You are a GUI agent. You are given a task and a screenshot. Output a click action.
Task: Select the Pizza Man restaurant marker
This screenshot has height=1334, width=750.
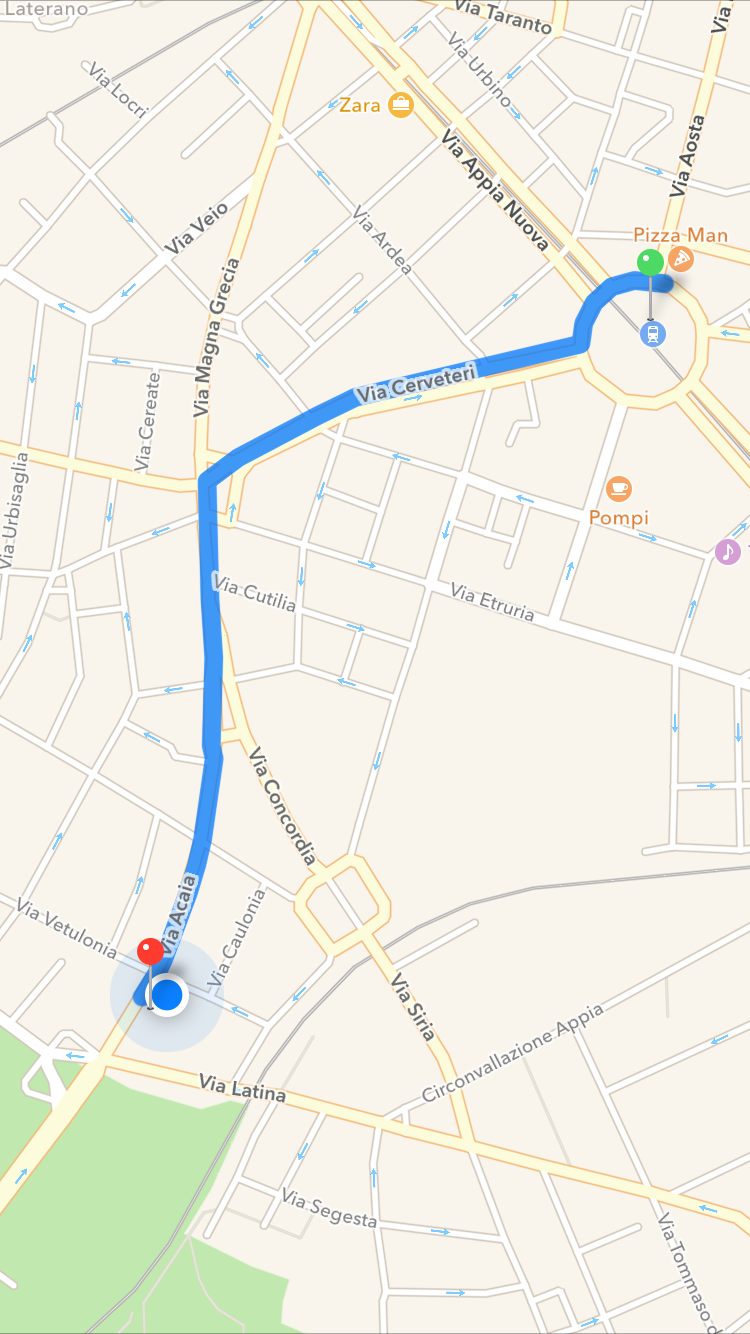tap(681, 259)
